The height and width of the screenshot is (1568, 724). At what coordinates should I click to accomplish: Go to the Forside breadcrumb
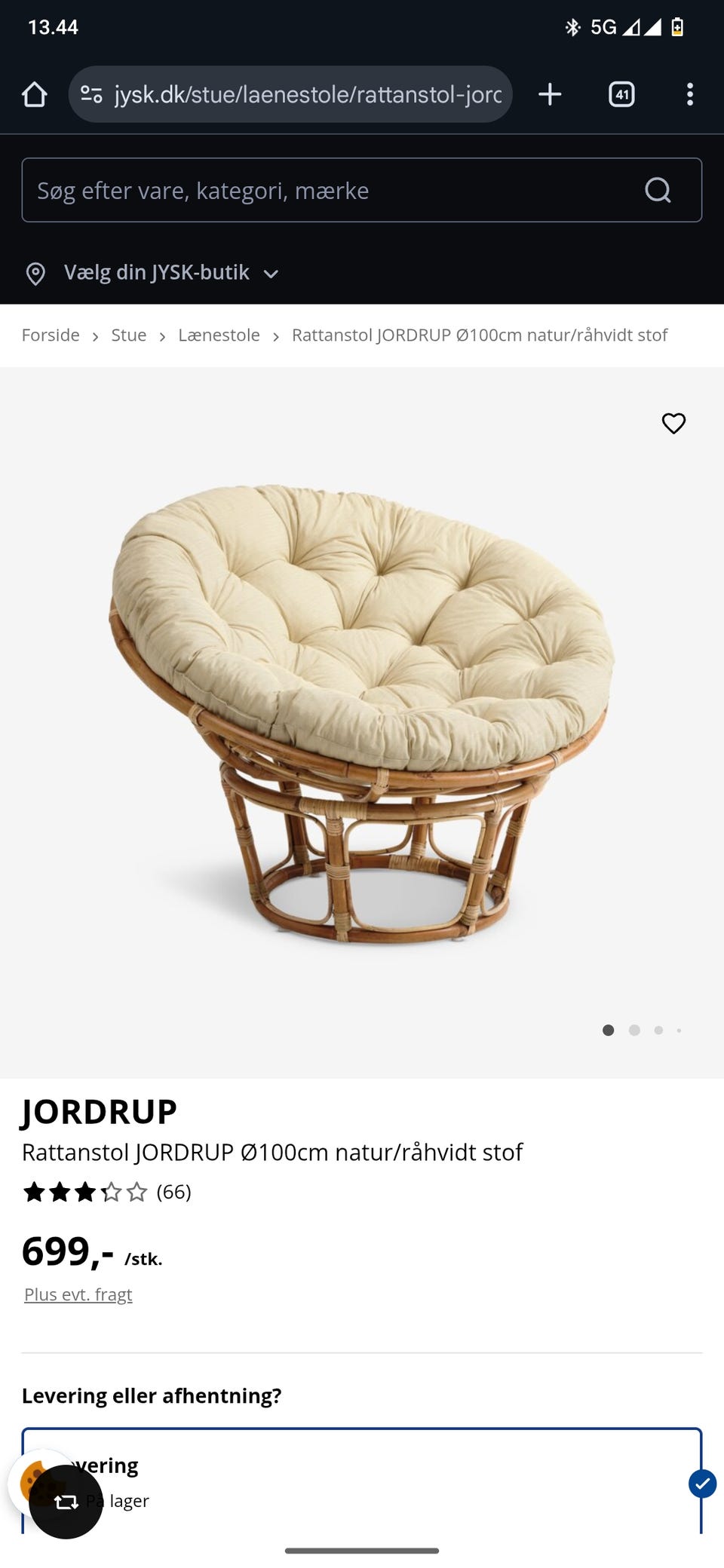(x=51, y=335)
